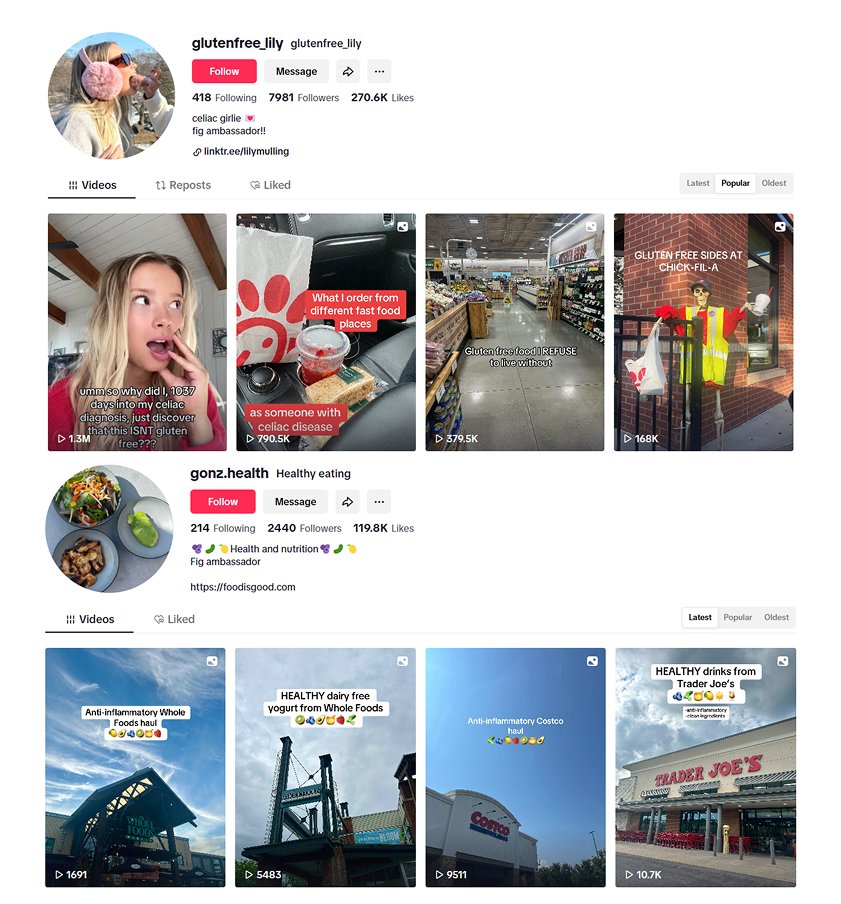The width and height of the screenshot is (841, 904).
Task: Open the healthy drinks from Trader Joe's post
Action: (x=705, y=767)
